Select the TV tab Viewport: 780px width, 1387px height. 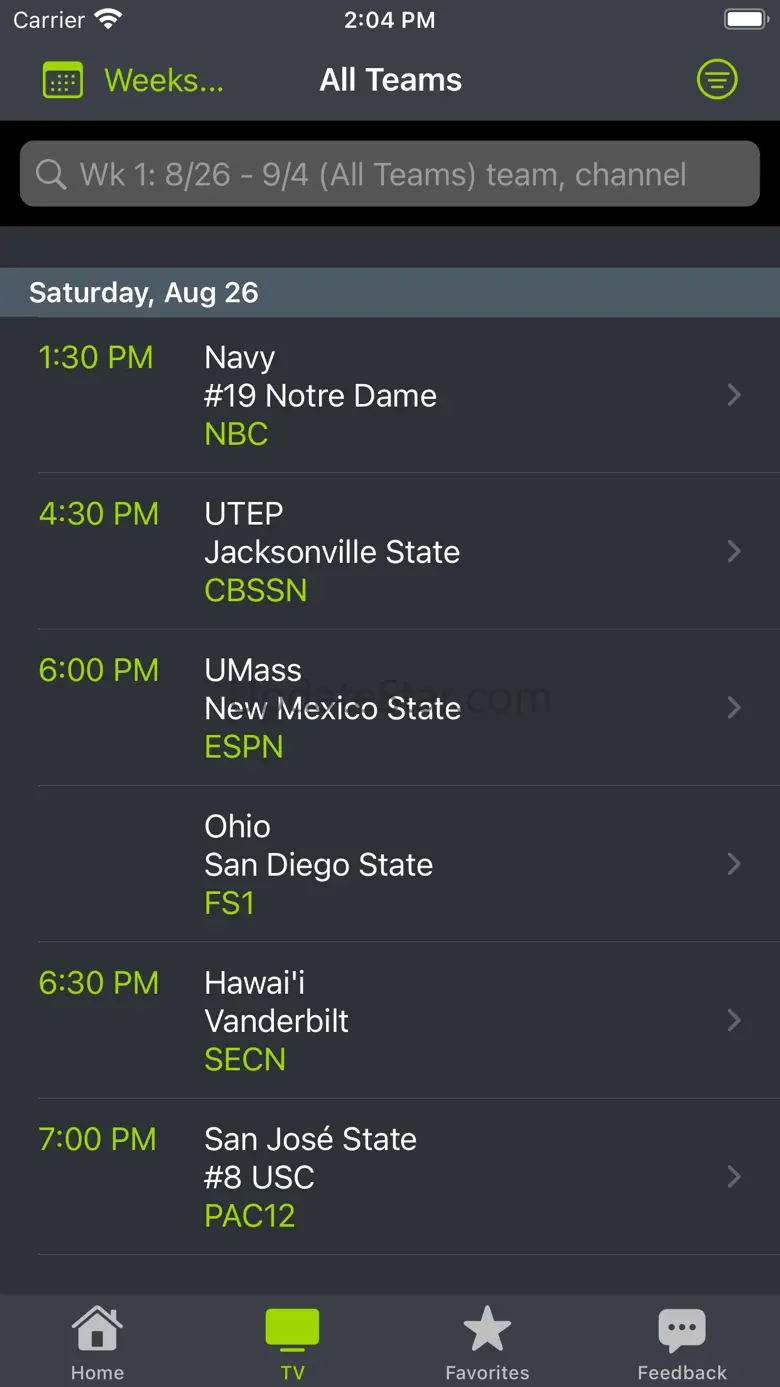point(292,1343)
